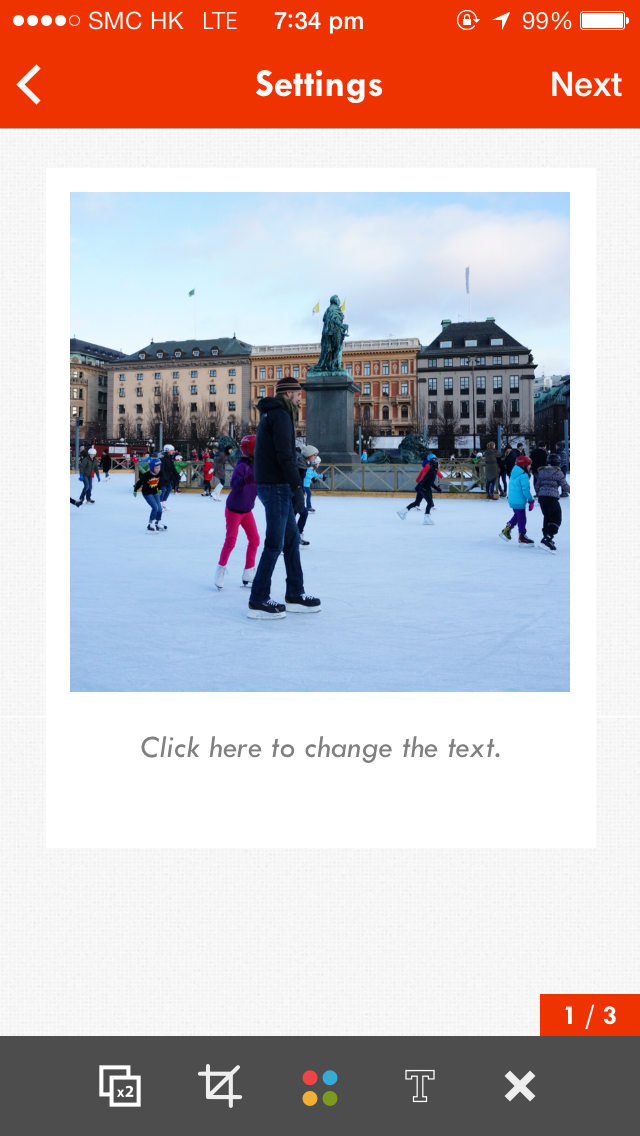Viewport: 640px width, 1136px height.
Task: Choose the text font tool
Action: click(x=419, y=1086)
